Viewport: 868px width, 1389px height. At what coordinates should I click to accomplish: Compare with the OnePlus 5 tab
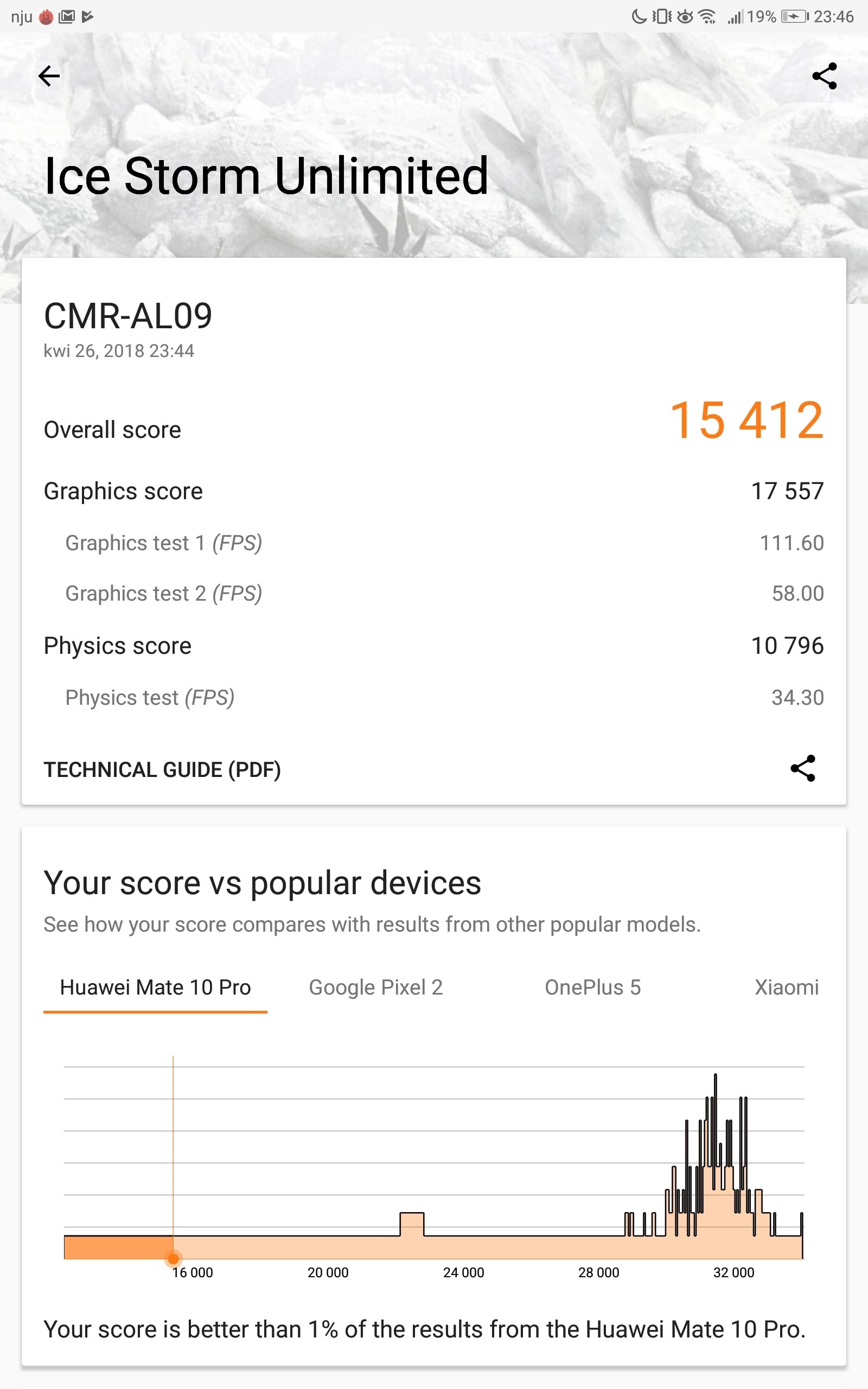click(592, 988)
